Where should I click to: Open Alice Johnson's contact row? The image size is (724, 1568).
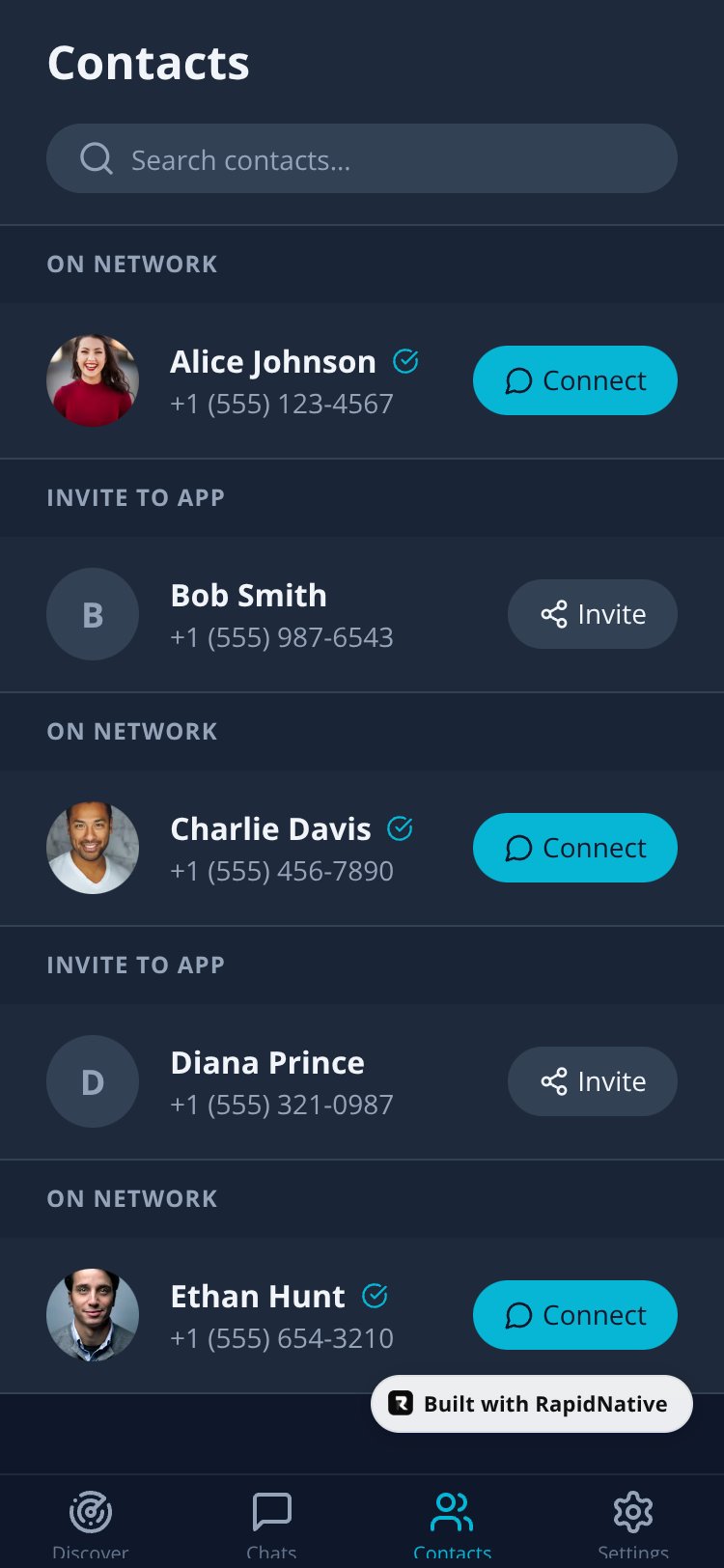362,380
